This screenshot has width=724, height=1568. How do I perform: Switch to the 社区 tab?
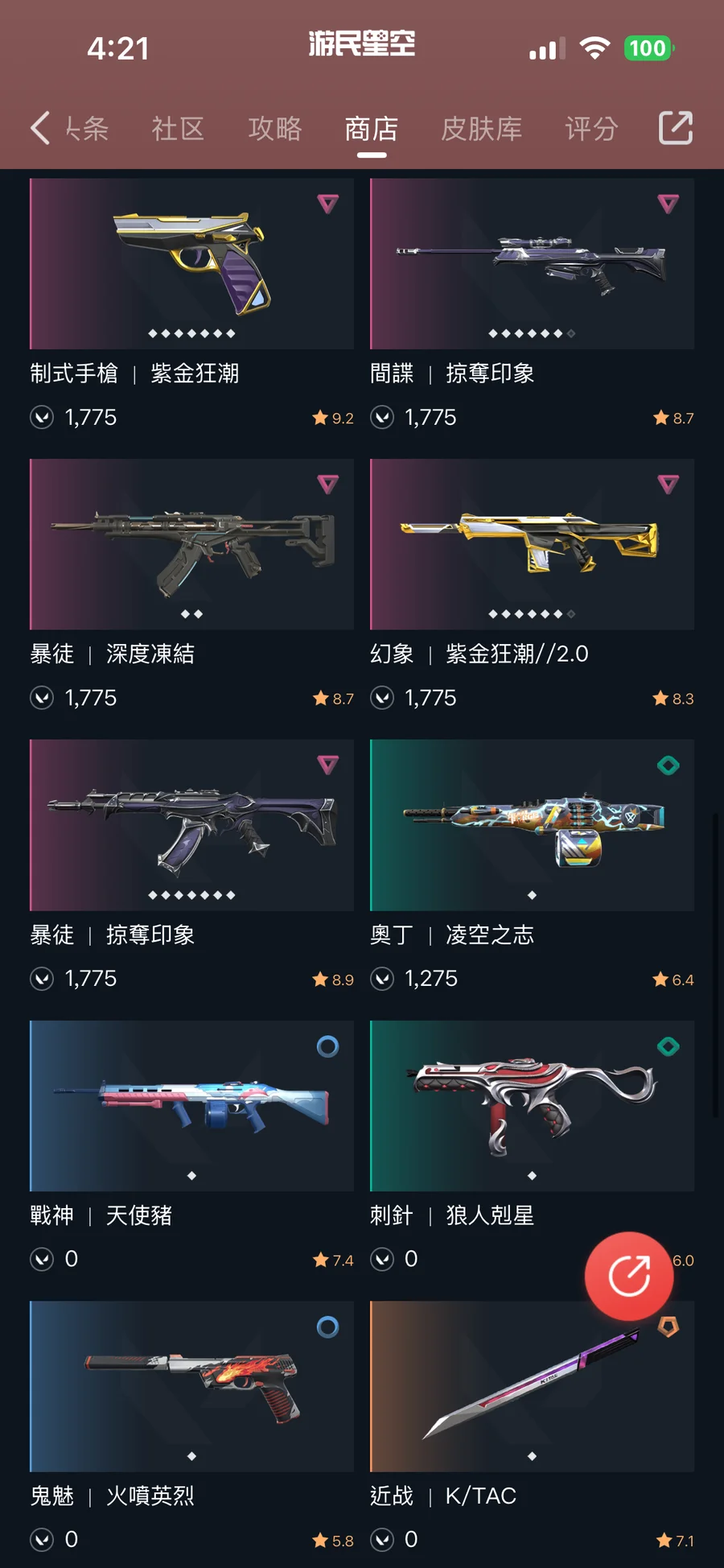click(x=178, y=129)
